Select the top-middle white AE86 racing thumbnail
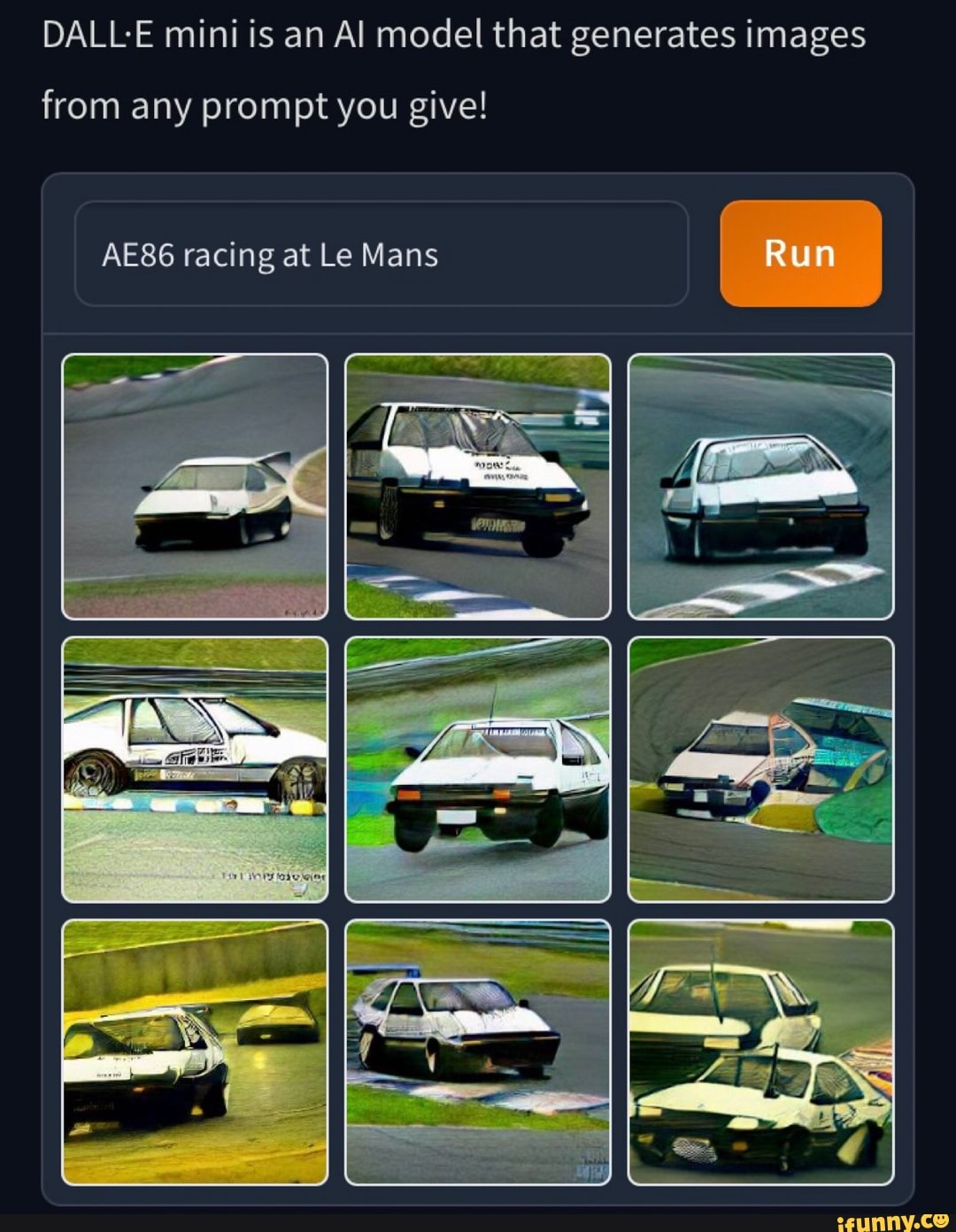This screenshot has width=956, height=1232. click(478, 484)
